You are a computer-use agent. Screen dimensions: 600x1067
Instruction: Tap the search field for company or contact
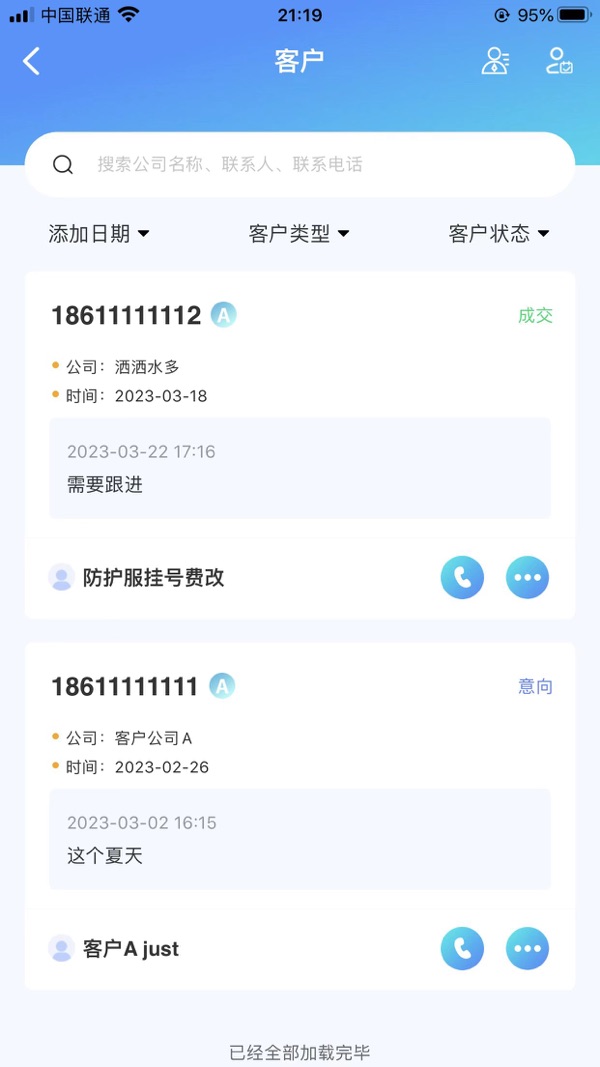pos(300,164)
